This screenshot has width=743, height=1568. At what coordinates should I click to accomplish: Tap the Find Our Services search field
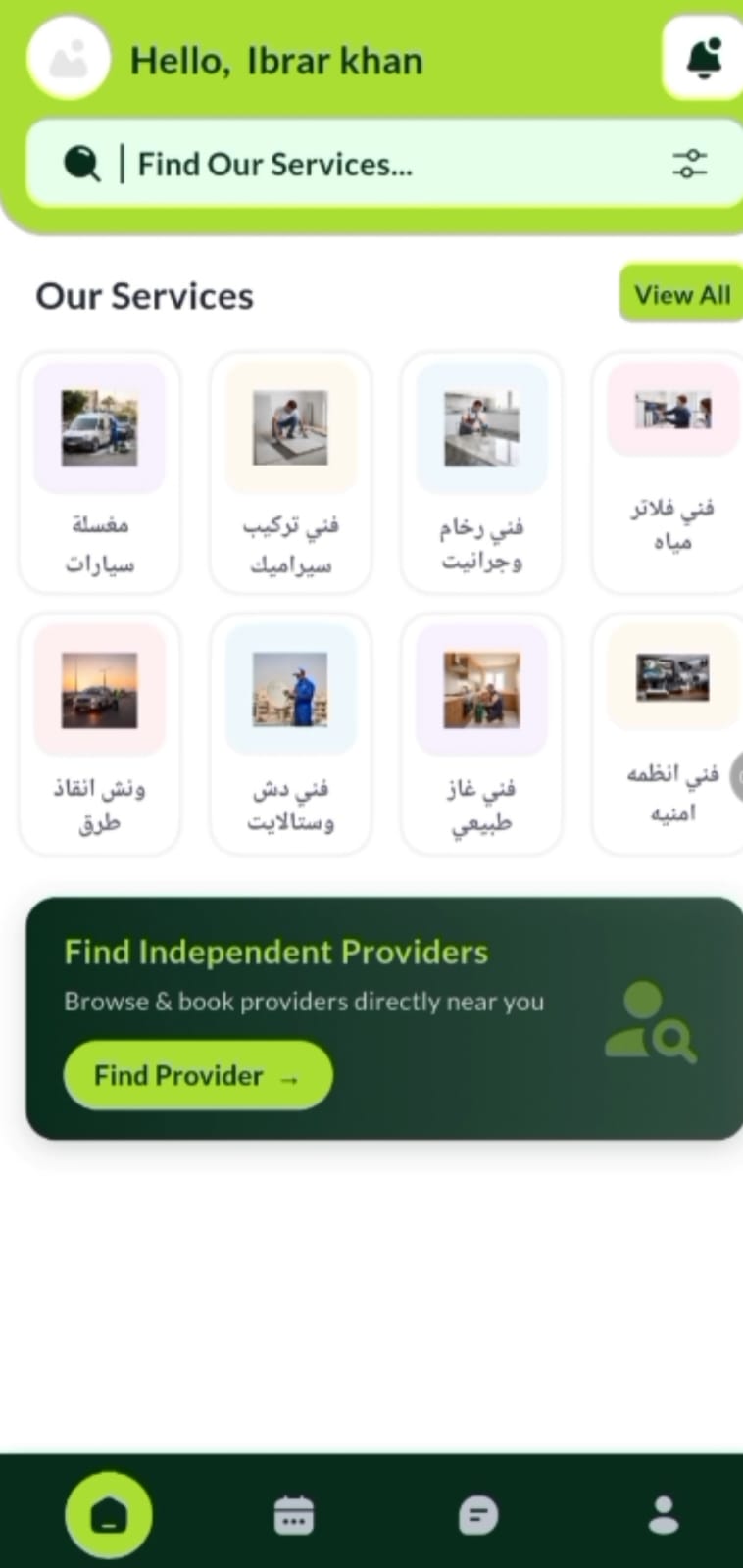click(x=382, y=164)
